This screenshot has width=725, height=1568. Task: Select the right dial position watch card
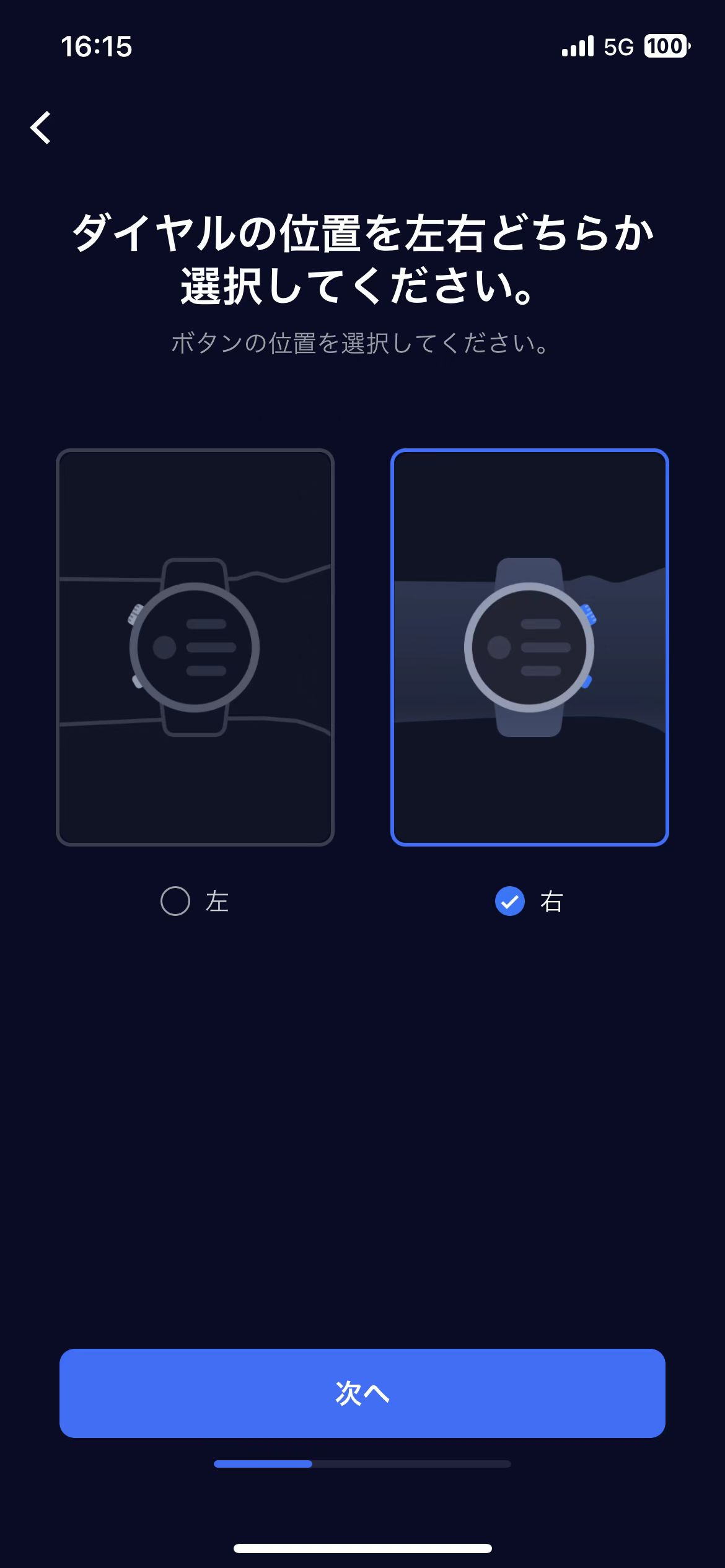[530, 647]
